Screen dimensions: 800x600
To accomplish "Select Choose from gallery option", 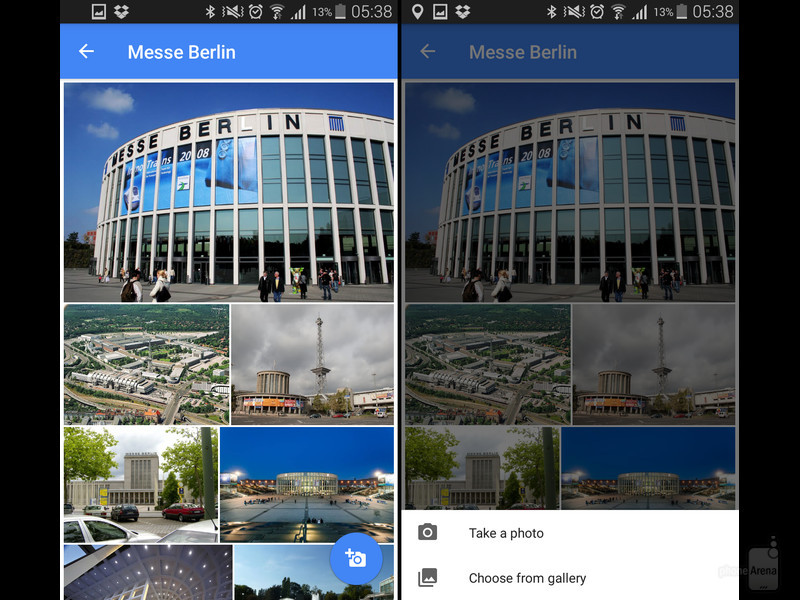I will coord(527,578).
